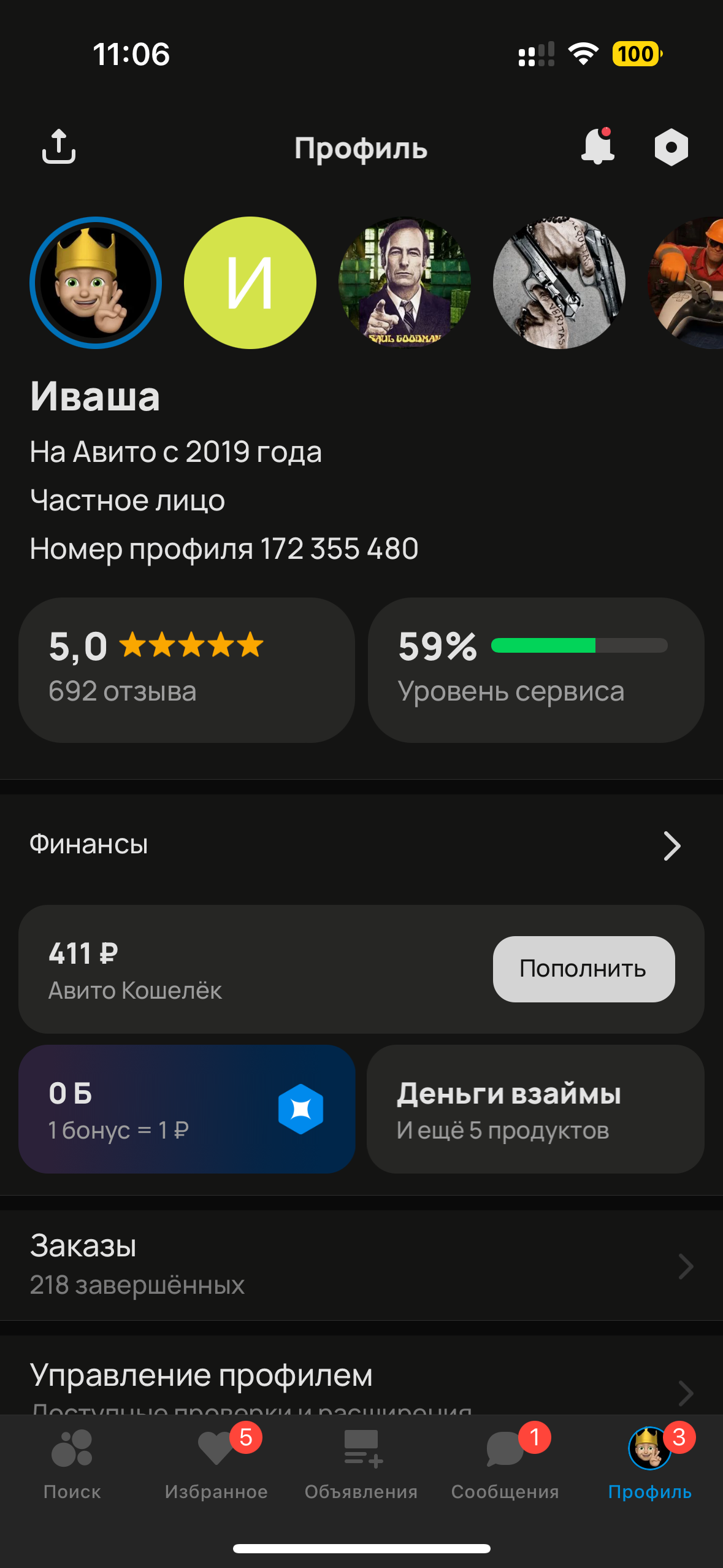Switch to the pistols avatar profile
Image resolution: width=723 pixels, height=1568 pixels.
click(559, 283)
